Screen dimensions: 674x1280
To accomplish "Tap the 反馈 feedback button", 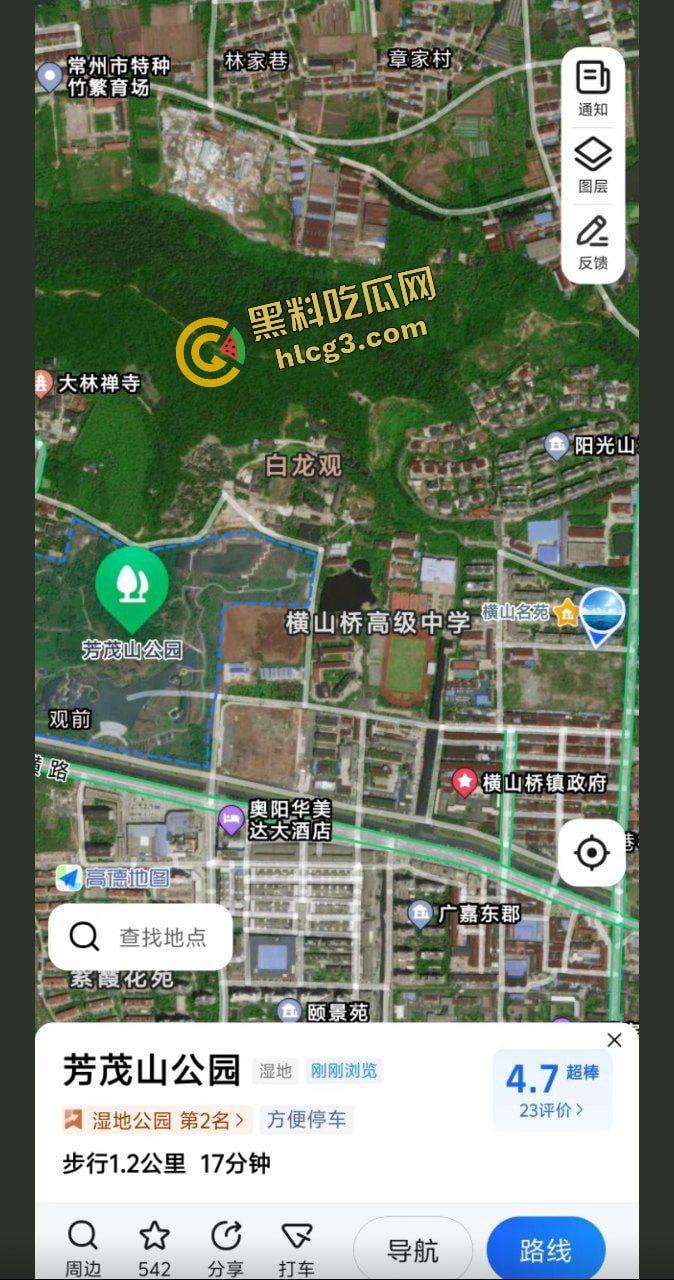I will (x=593, y=242).
